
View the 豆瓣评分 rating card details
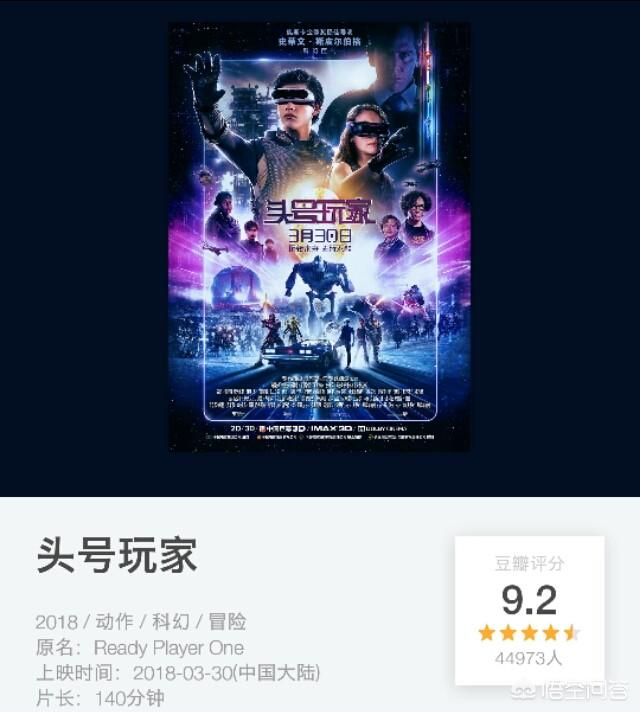(x=529, y=610)
